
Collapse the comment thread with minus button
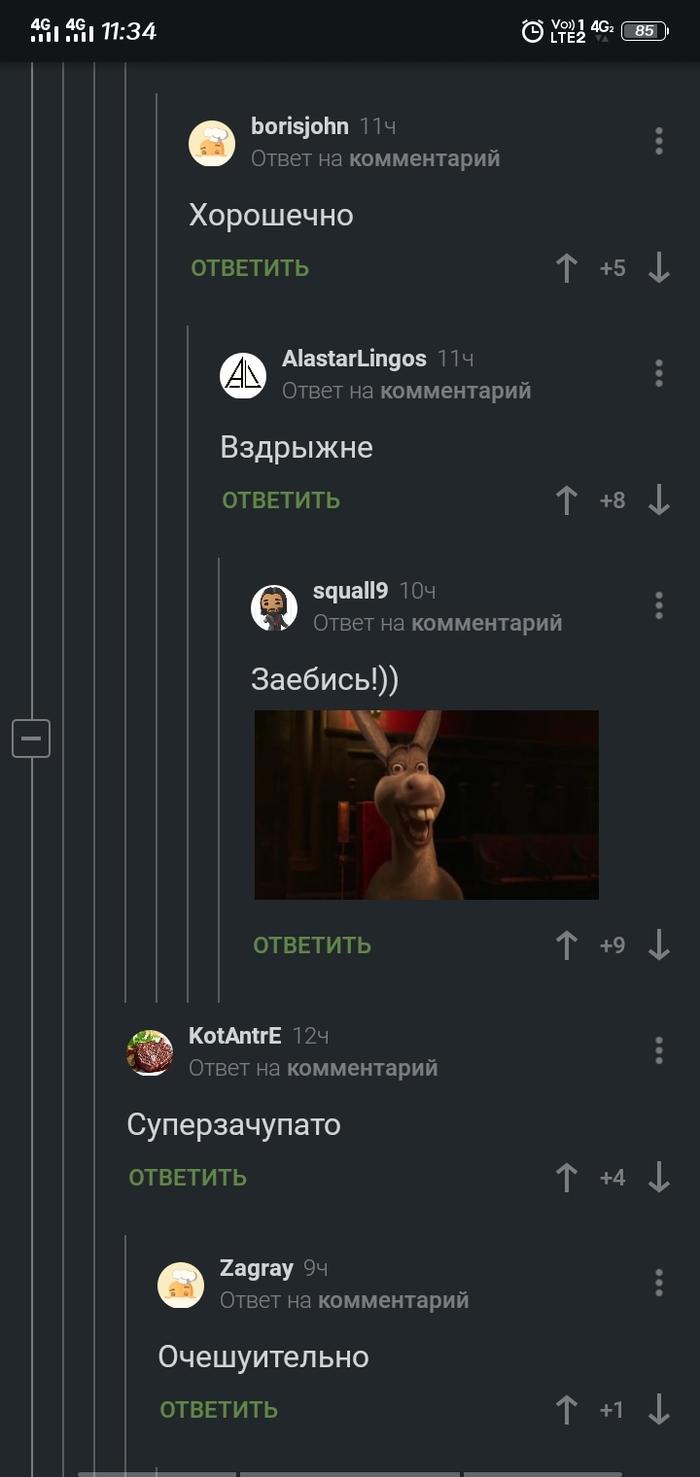pyautogui.click(x=31, y=738)
